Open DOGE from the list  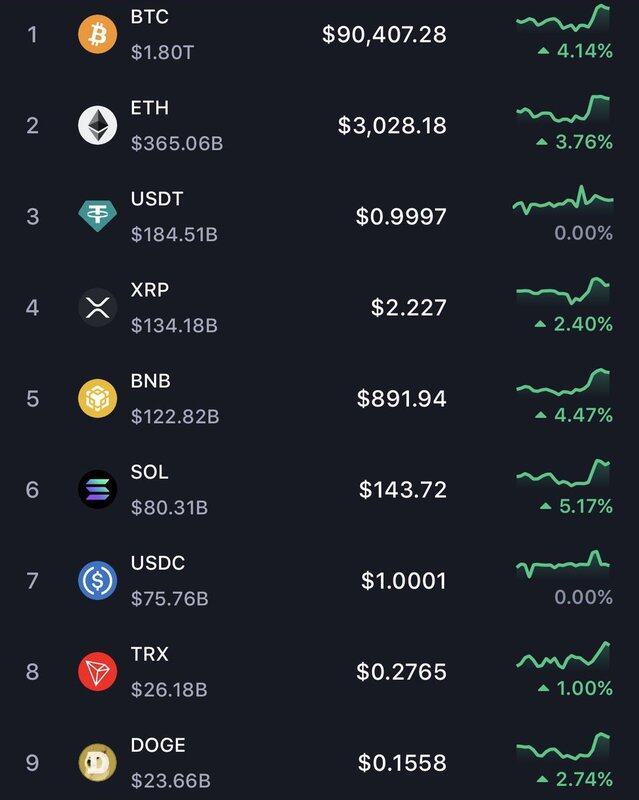(158, 745)
